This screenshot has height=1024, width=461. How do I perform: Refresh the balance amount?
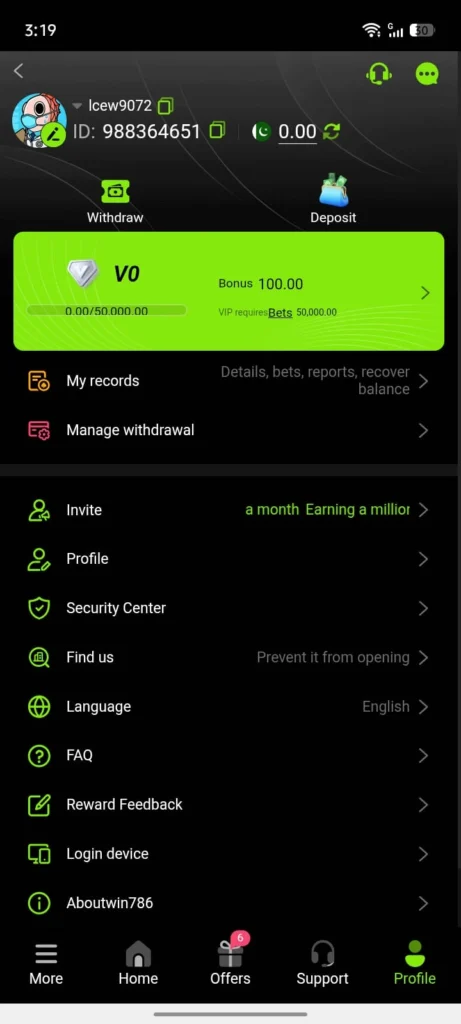click(331, 131)
